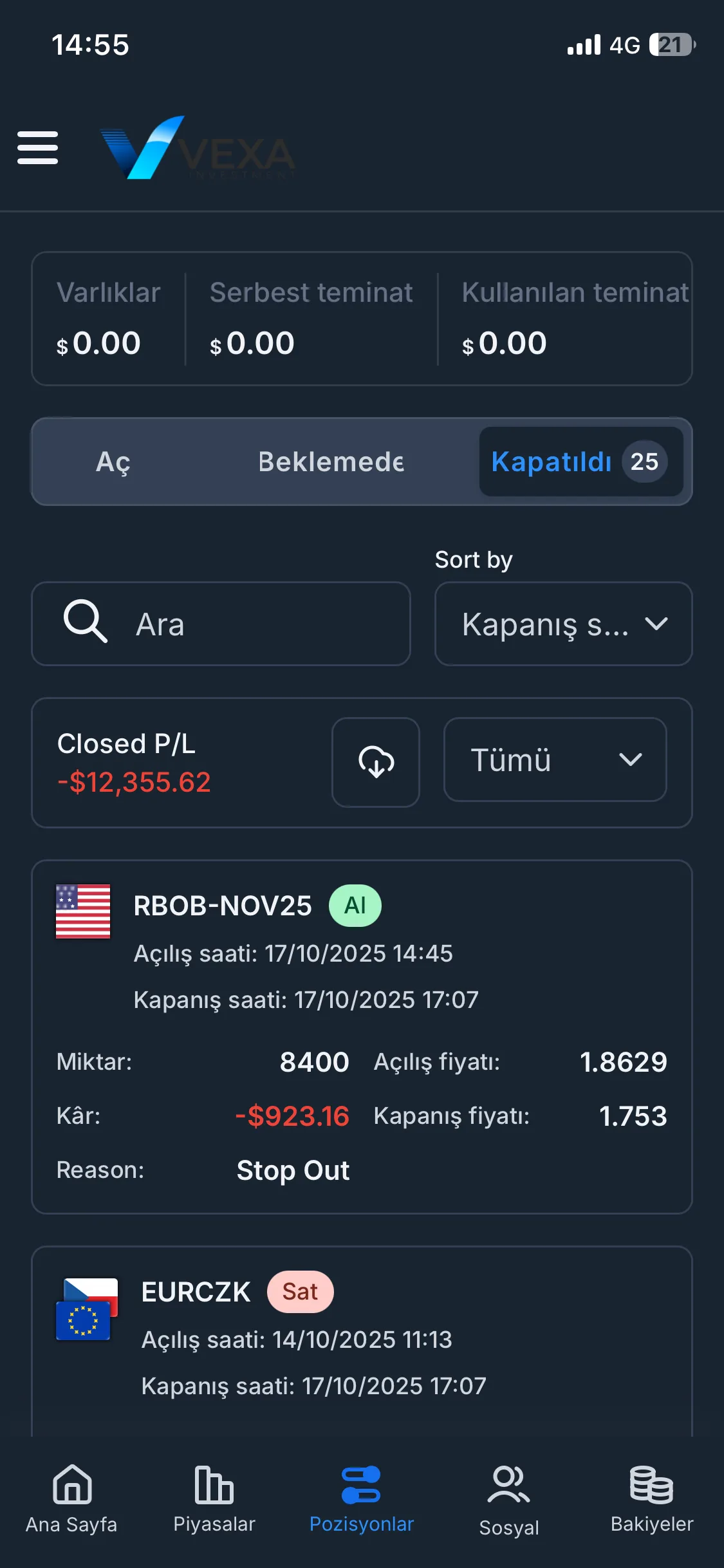Download the closed P/L report
Screen dimensions: 724x1568
click(375, 761)
